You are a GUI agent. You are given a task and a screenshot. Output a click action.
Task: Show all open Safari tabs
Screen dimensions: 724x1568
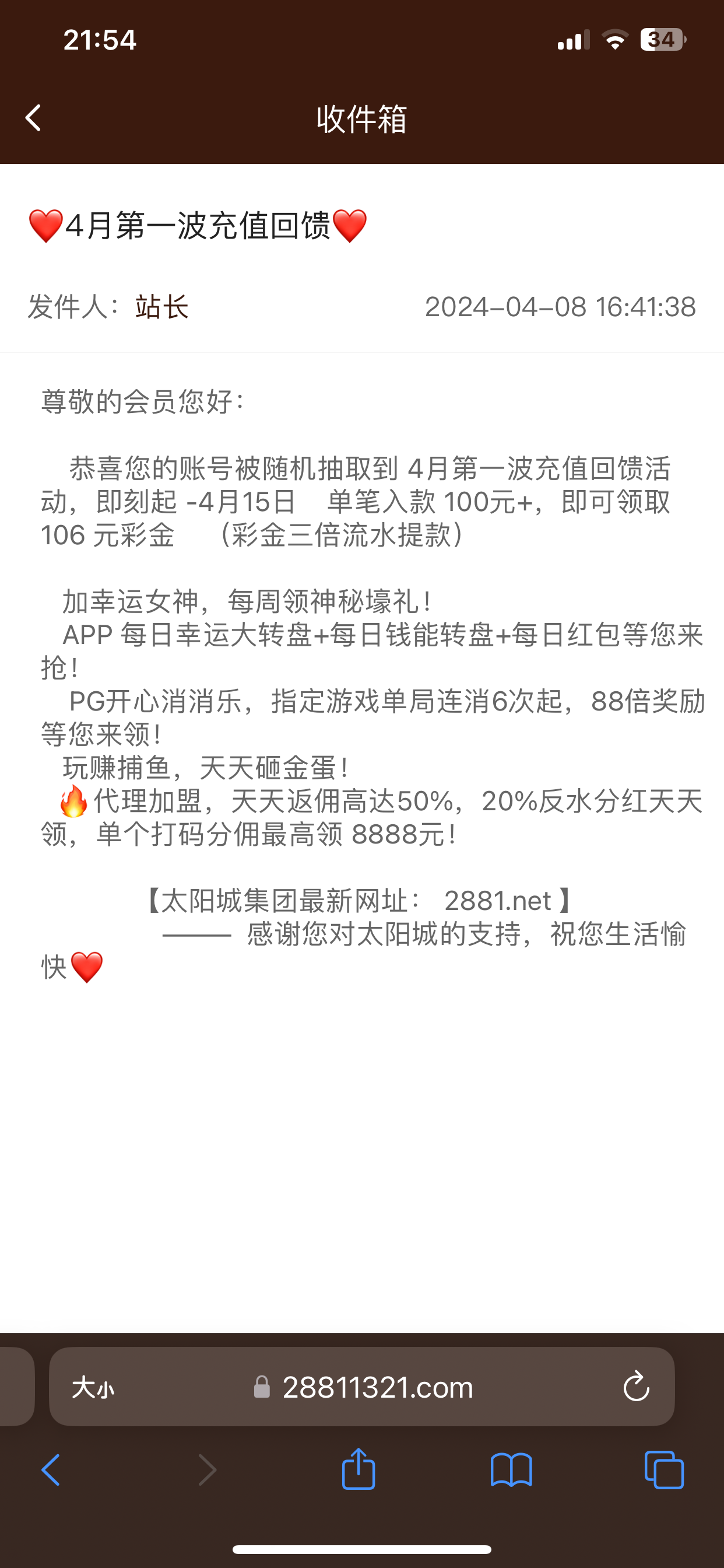point(664,1470)
